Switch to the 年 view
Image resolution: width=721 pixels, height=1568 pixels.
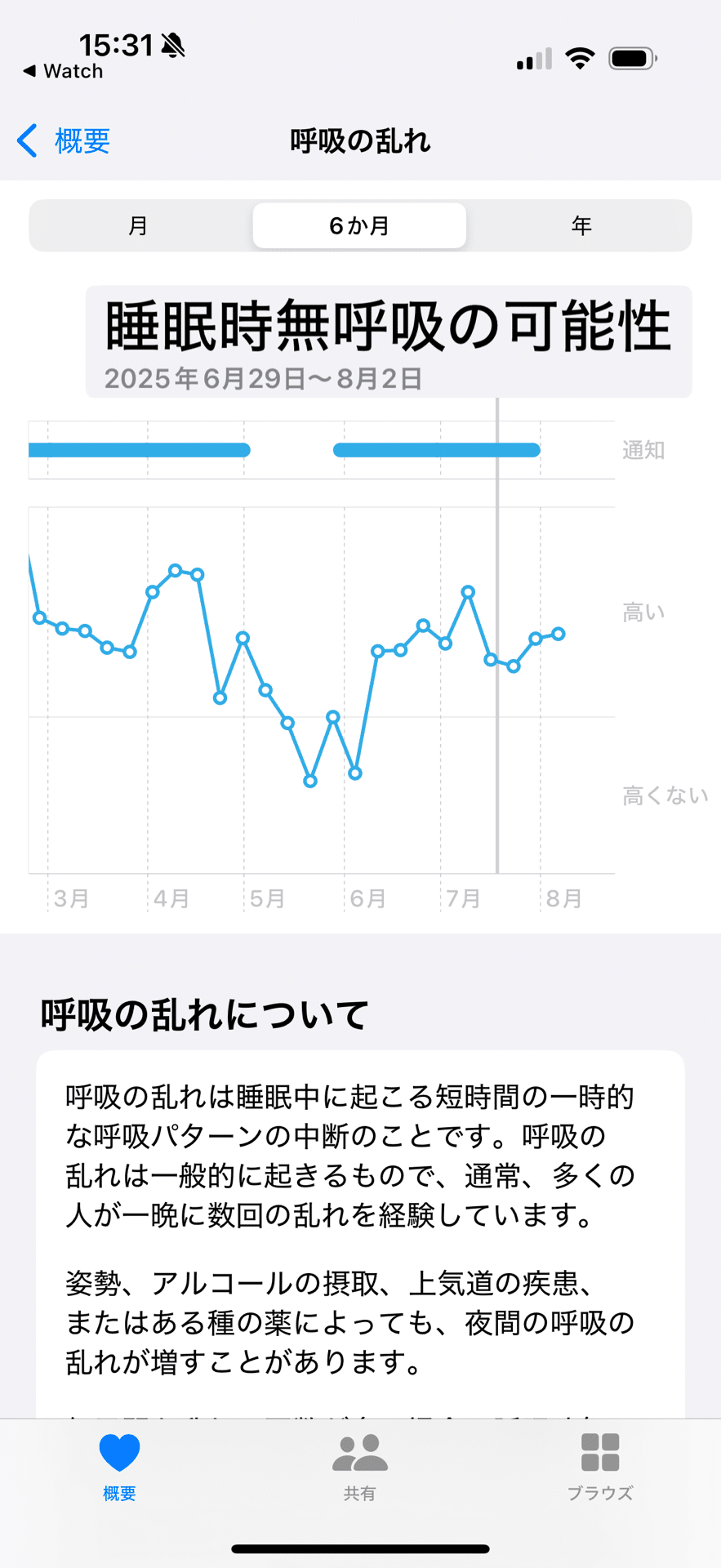point(581,225)
